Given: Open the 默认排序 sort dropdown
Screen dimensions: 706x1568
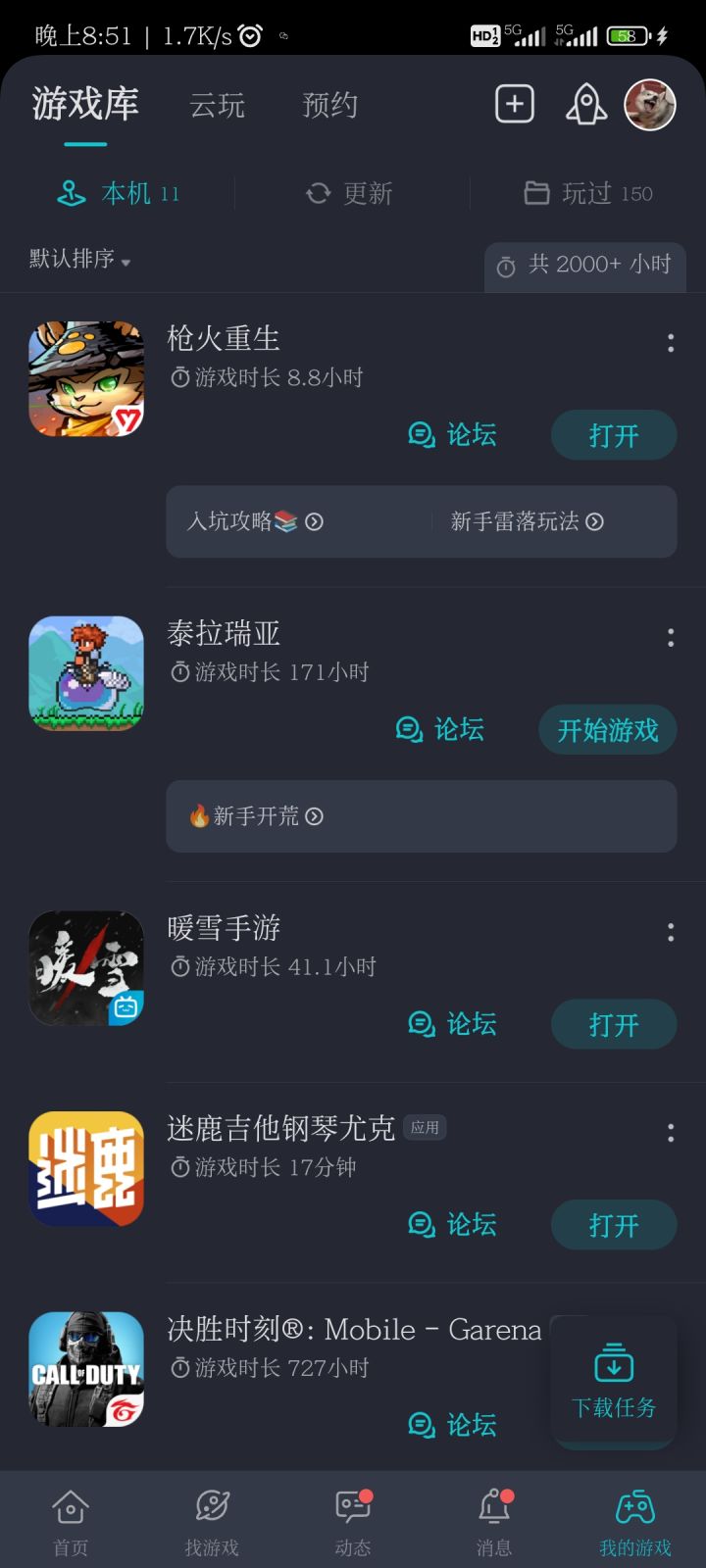Looking at the screenshot, I should tap(76, 260).
